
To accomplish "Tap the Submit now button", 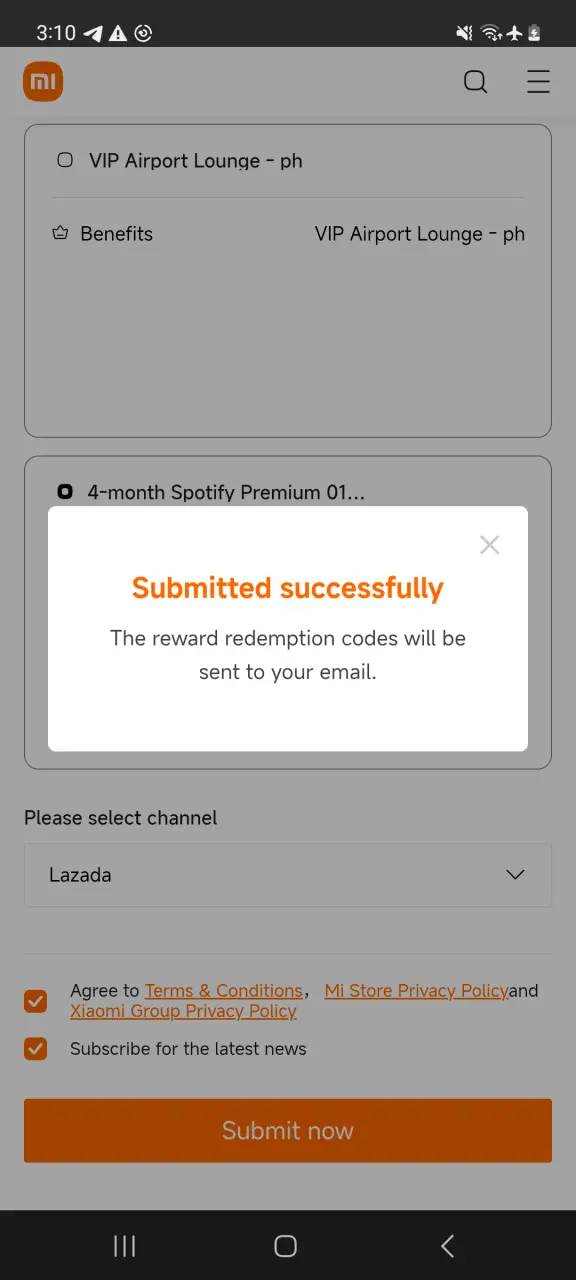I will pyautogui.click(x=288, y=1131).
